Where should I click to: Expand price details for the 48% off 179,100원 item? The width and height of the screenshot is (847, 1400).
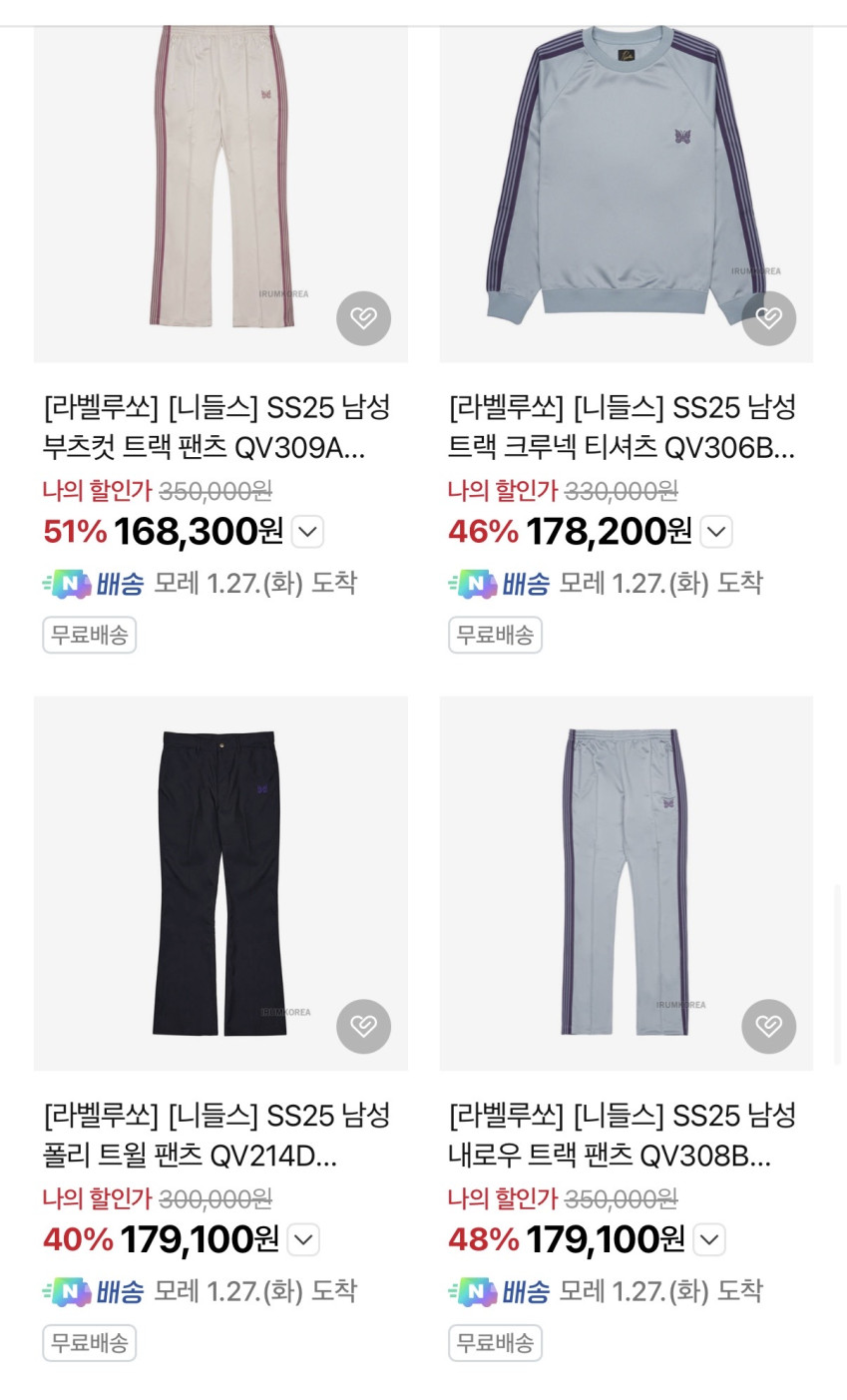point(708,1239)
